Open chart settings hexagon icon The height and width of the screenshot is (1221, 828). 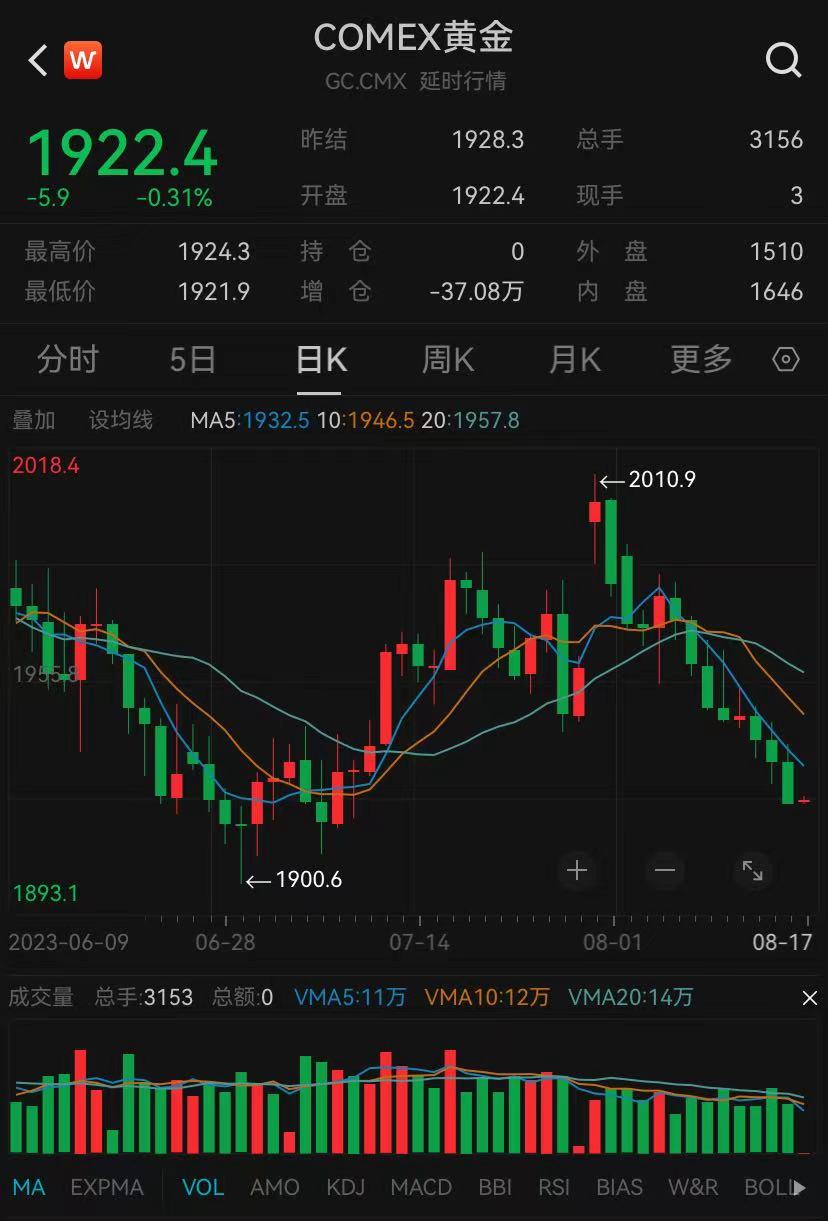click(786, 360)
